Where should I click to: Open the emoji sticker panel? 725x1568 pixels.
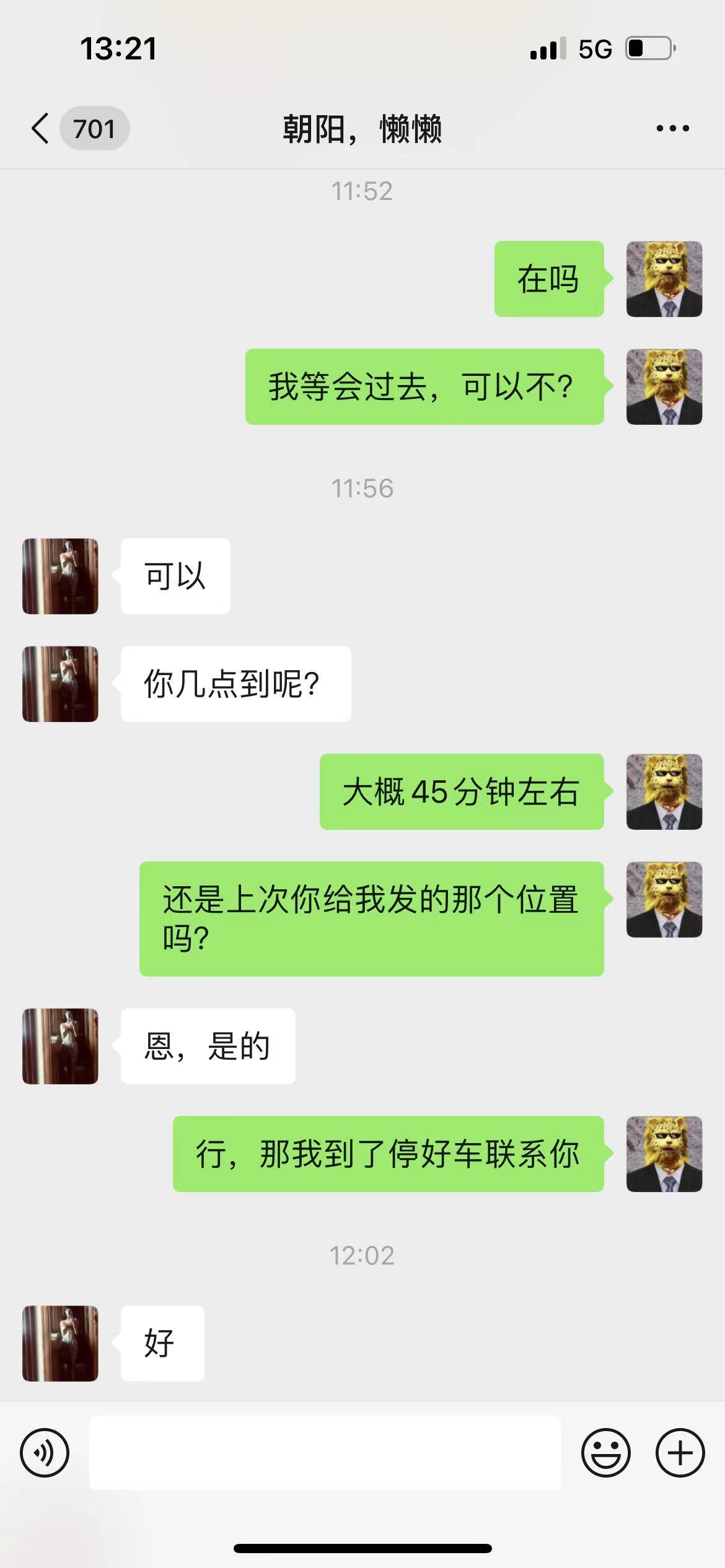[x=605, y=1453]
